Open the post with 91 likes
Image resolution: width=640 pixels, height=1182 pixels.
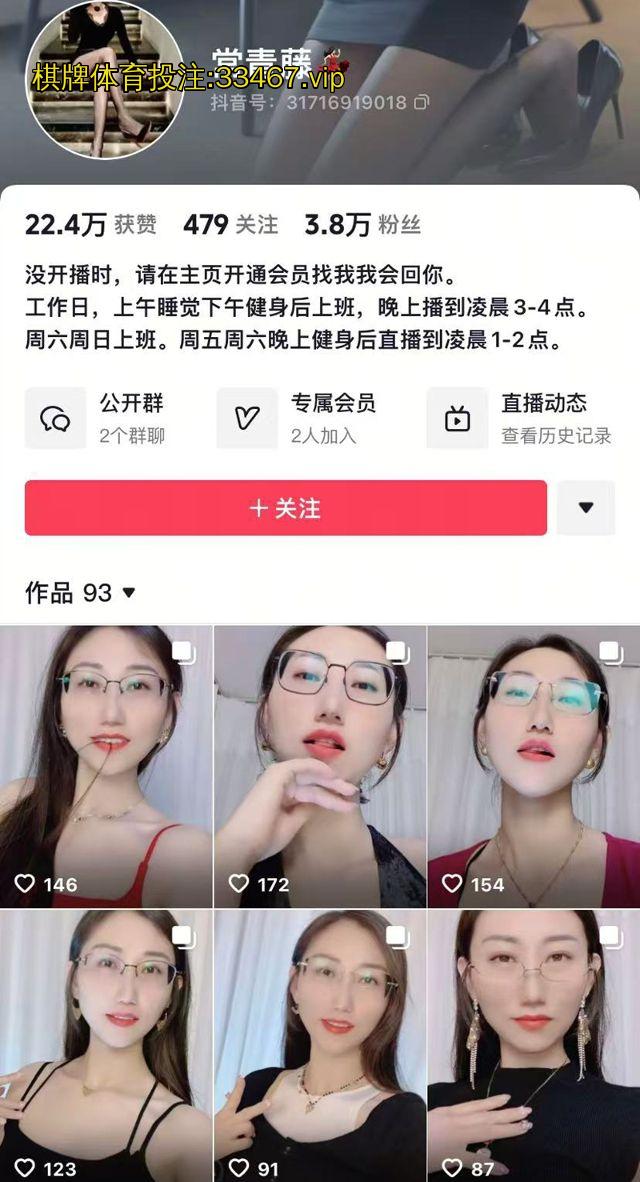coord(320,1045)
